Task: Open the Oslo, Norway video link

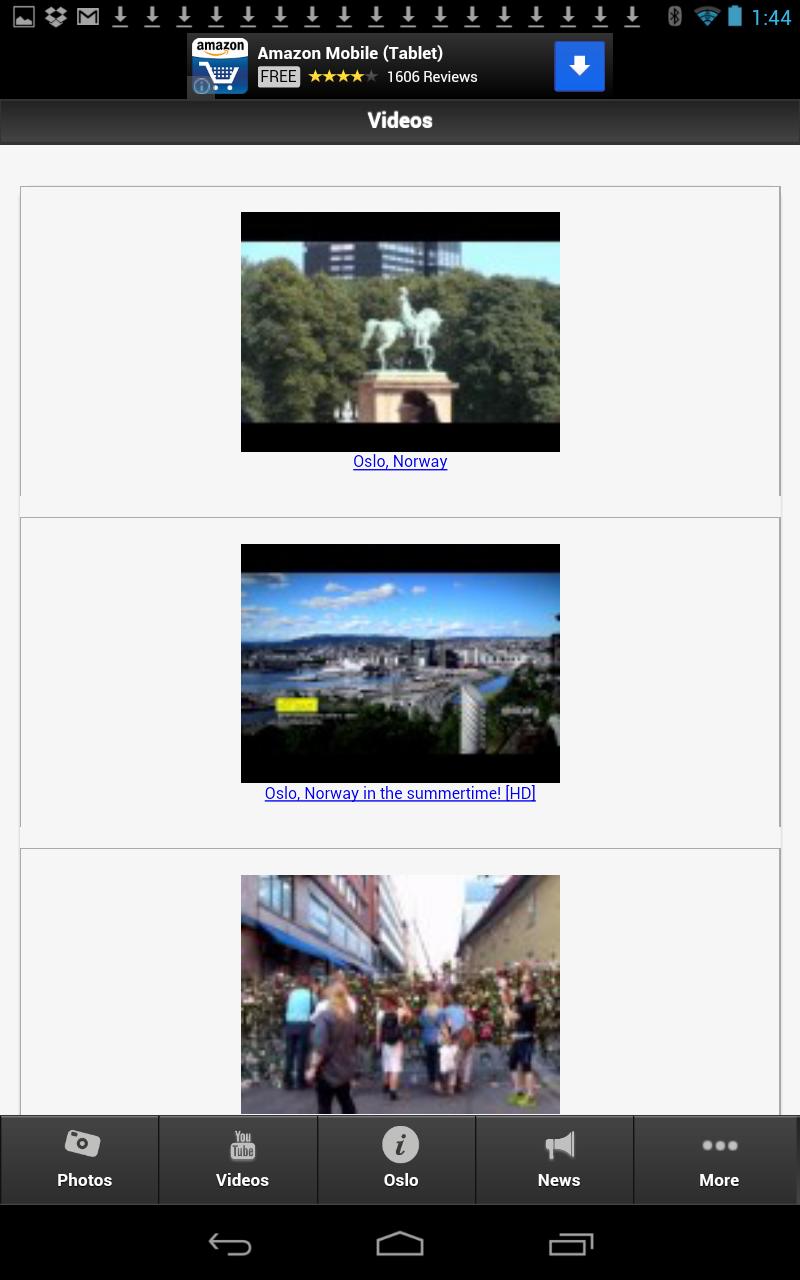Action: tap(400, 462)
